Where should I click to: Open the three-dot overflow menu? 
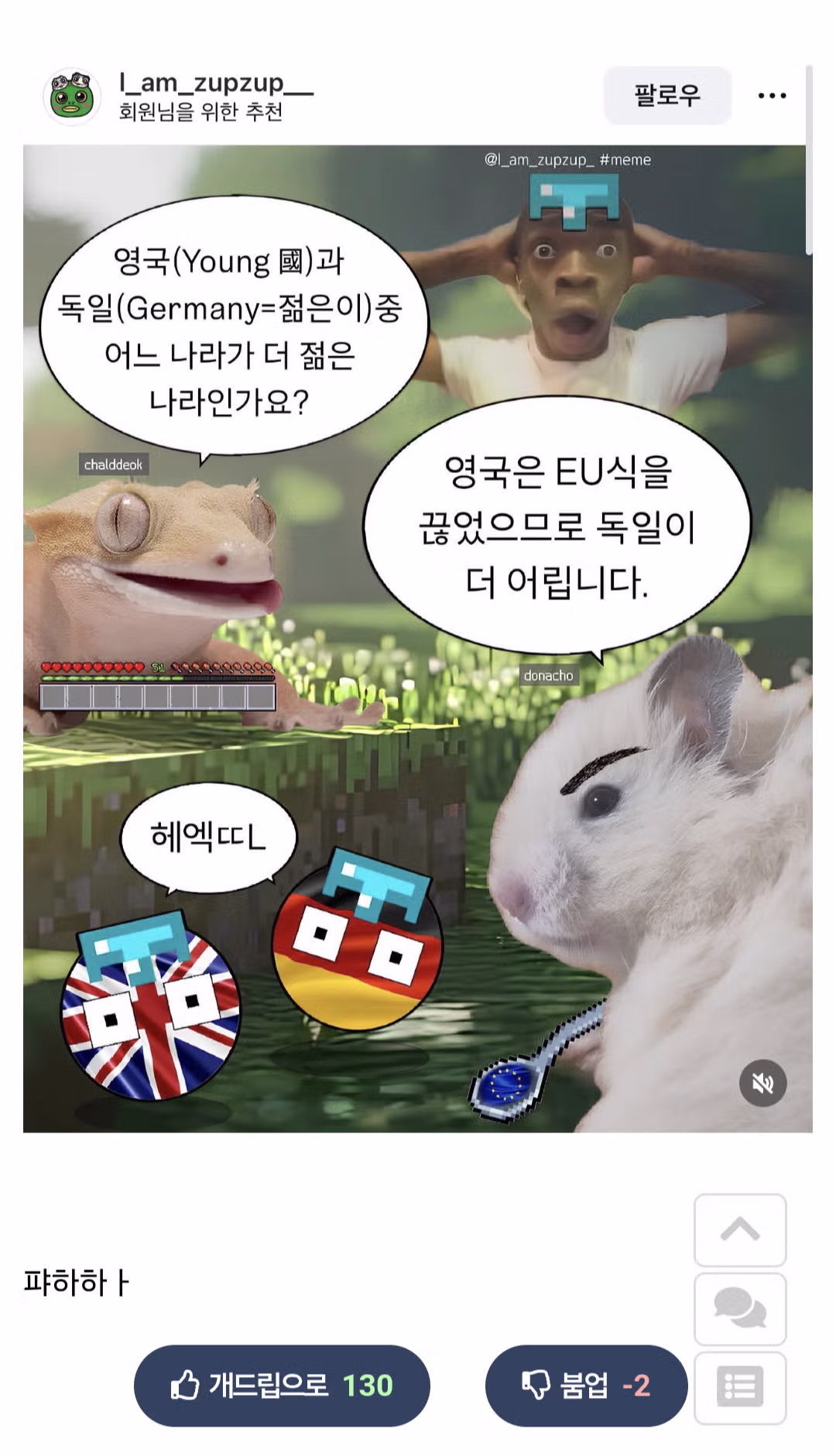click(x=772, y=95)
